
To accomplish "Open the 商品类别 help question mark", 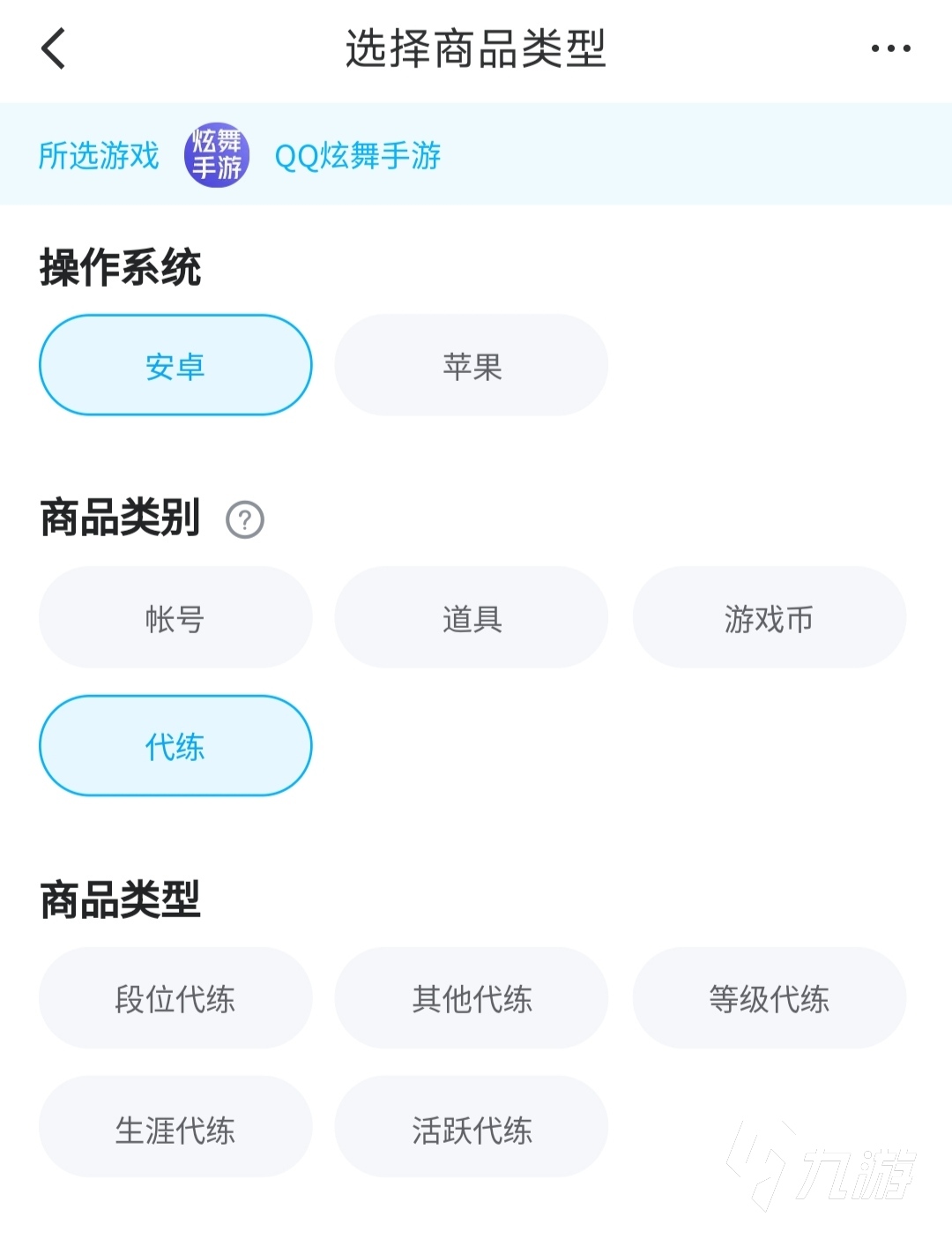I will [245, 519].
